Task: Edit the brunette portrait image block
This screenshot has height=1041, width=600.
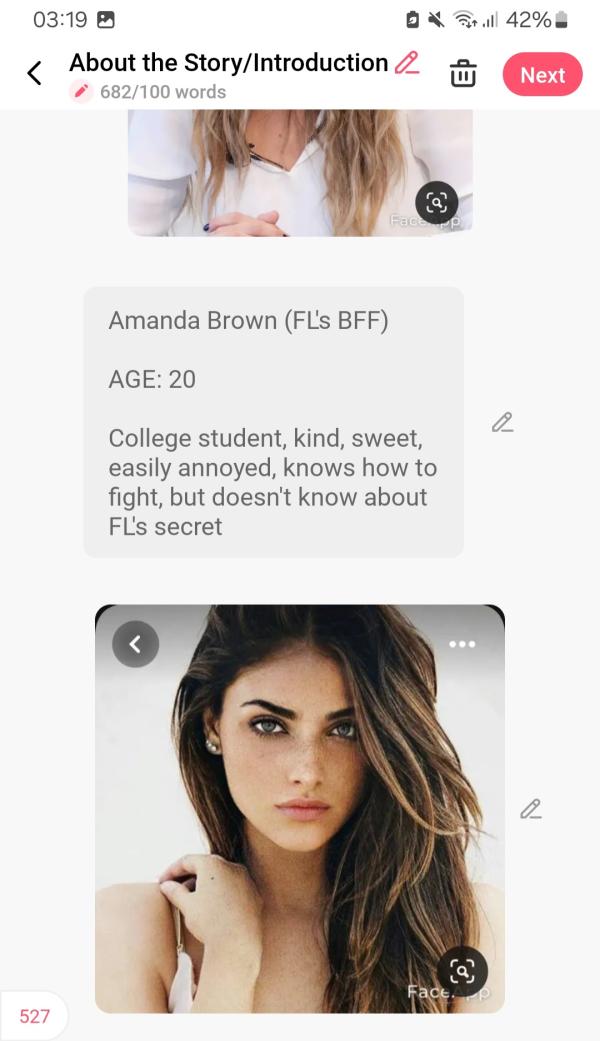Action: point(530,808)
